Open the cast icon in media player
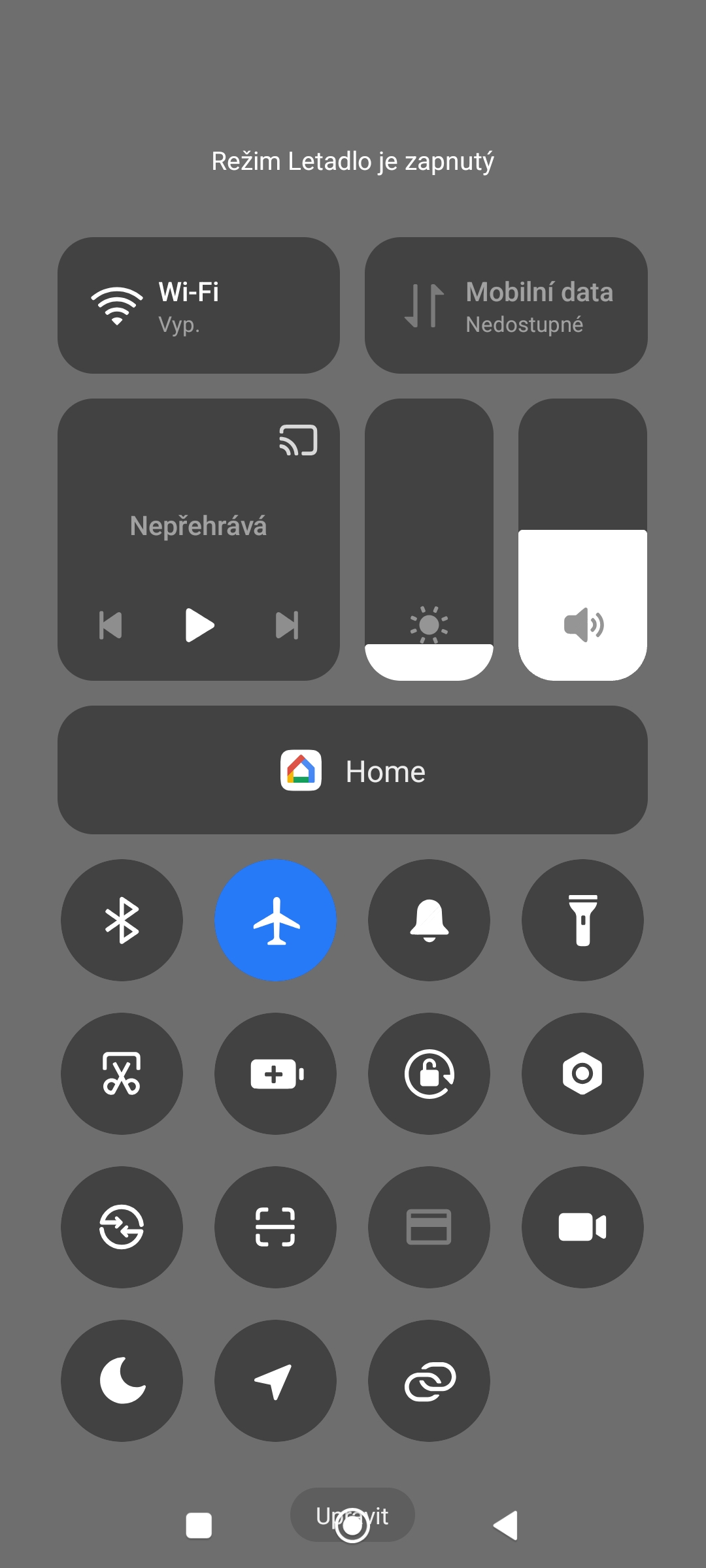The image size is (706, 1568). [298, 440]
